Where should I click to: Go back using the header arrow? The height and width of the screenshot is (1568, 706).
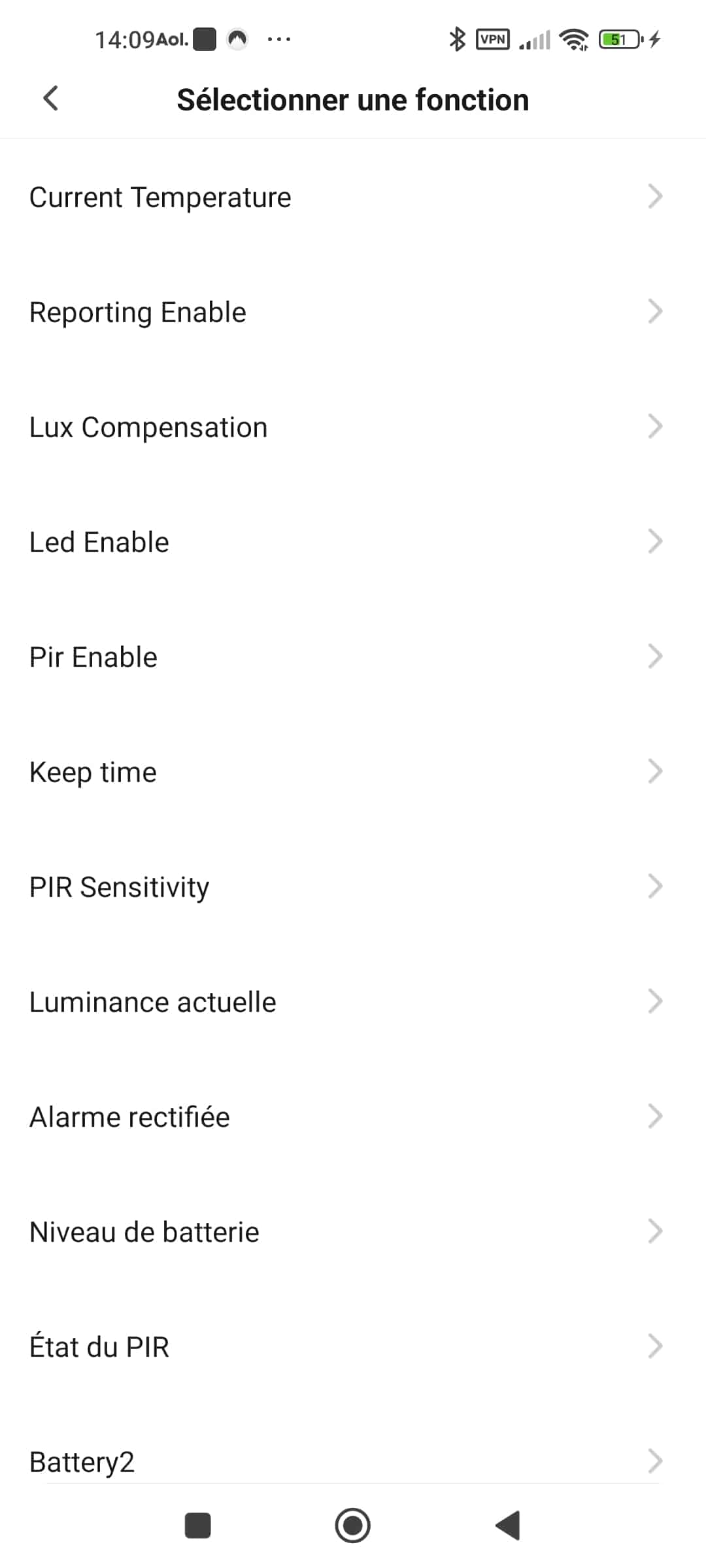pos(50,99)
